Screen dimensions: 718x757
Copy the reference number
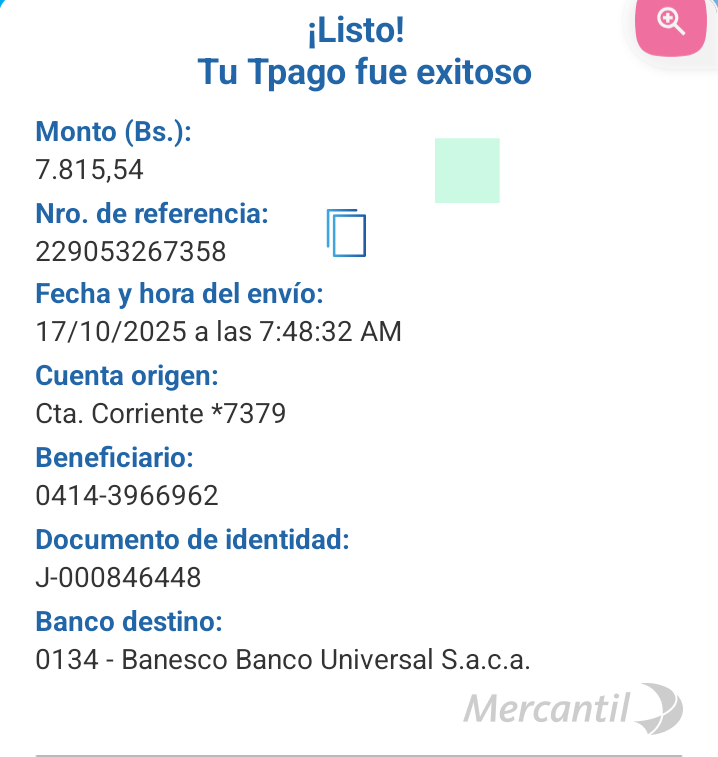pos(346,233)
